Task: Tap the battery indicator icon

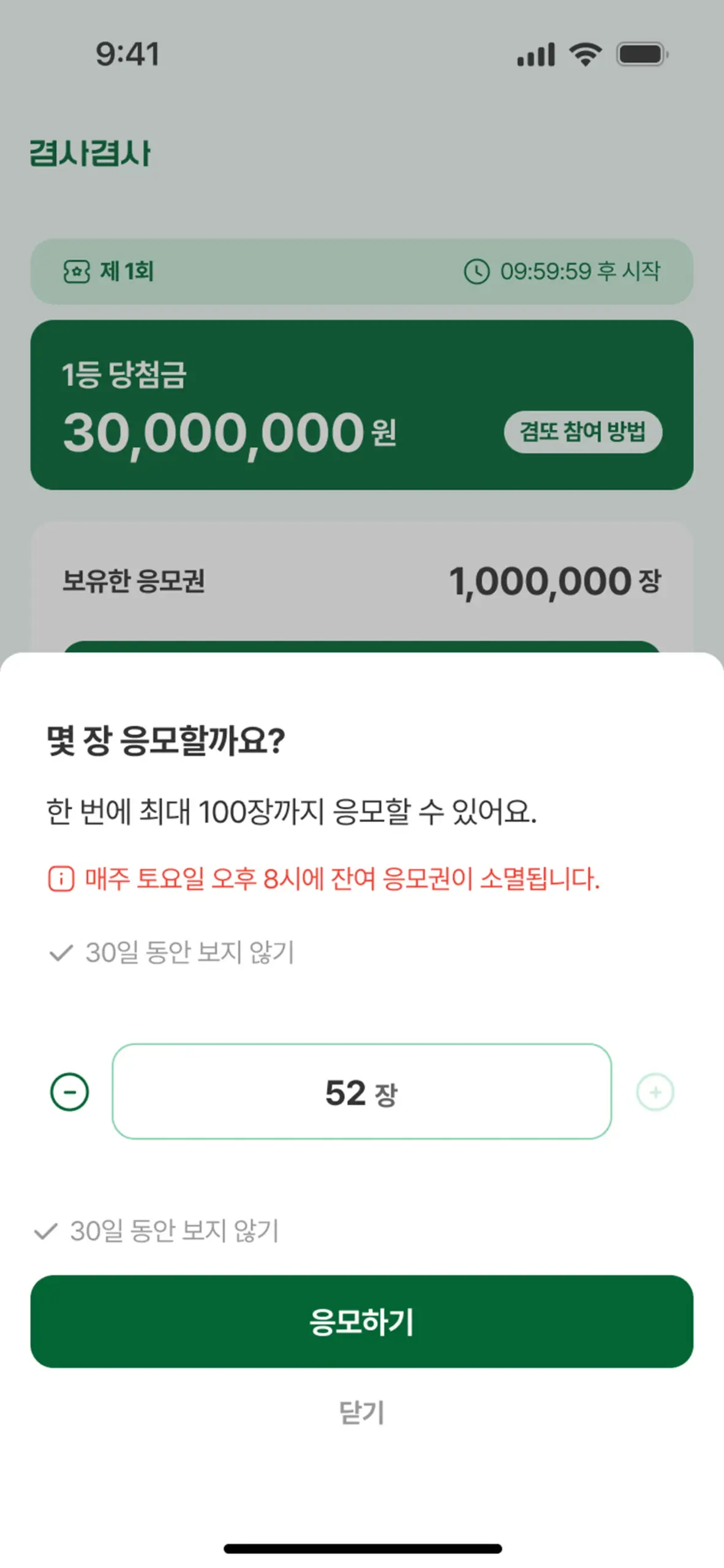Action: (x=639, y=55)
